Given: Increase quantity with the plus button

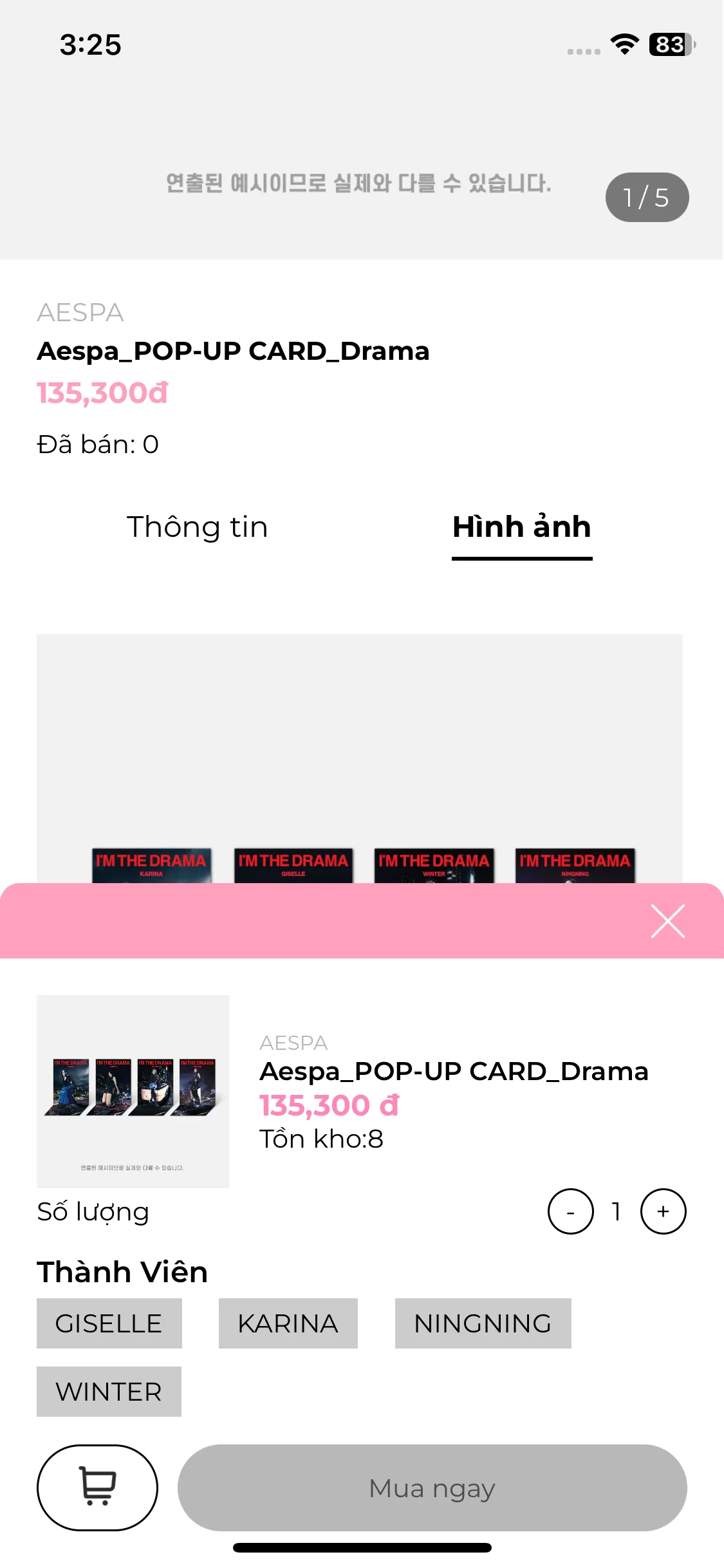Looking at the screenshot, I should click(x=663, y=1211).
